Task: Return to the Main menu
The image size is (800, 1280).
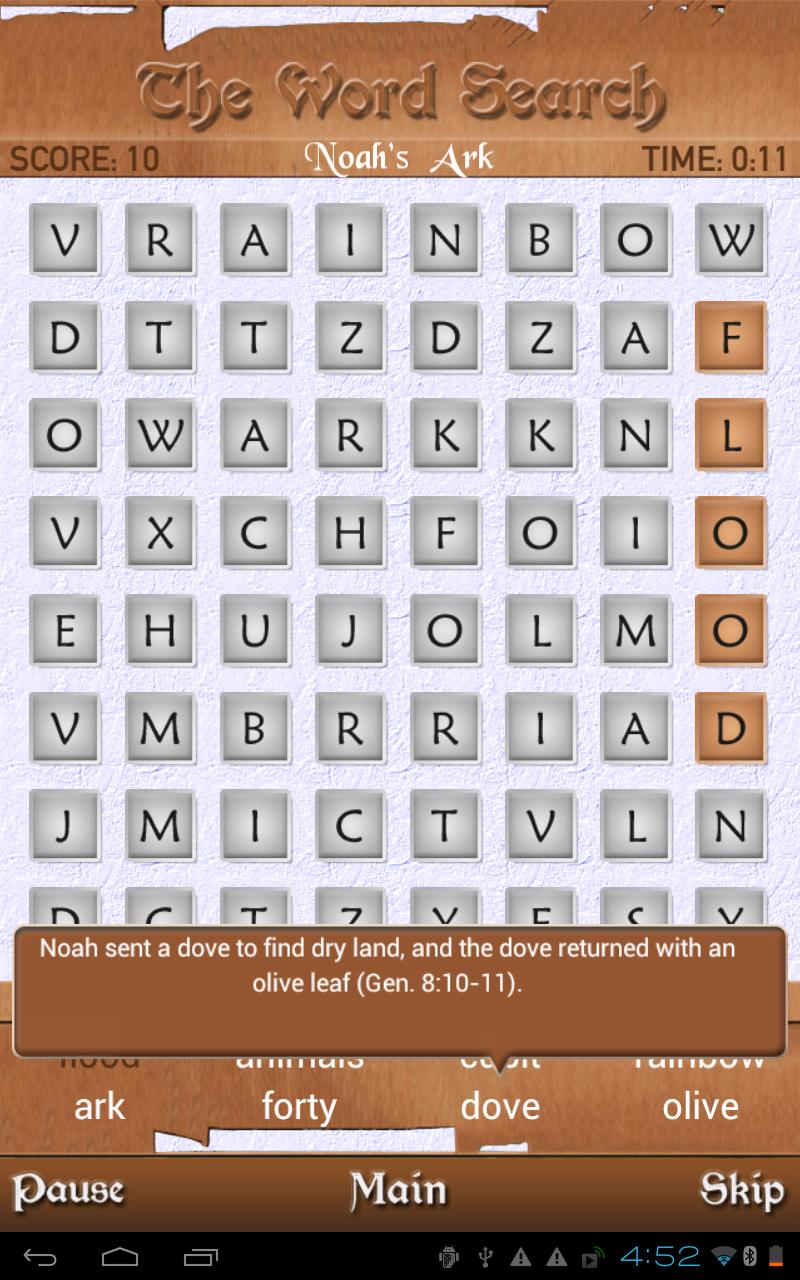Action: [398, 1190]
